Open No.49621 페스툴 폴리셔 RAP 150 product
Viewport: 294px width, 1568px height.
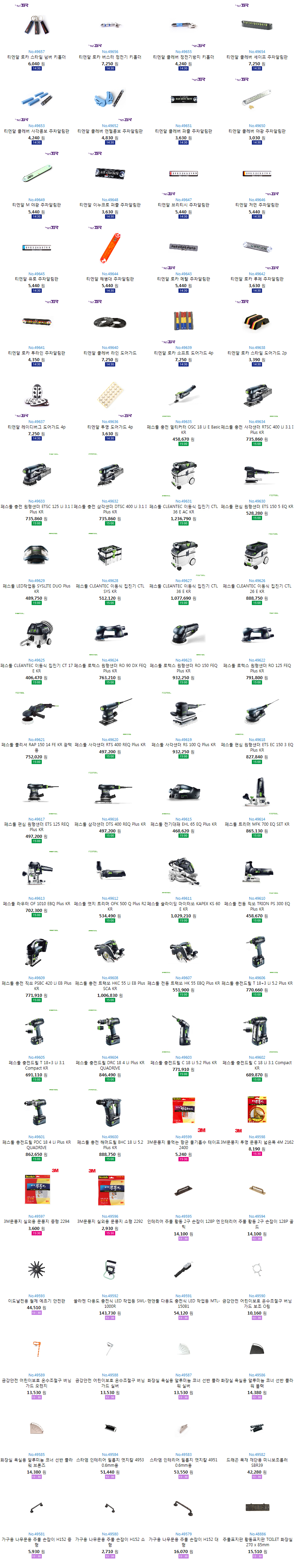click(36, 747)
